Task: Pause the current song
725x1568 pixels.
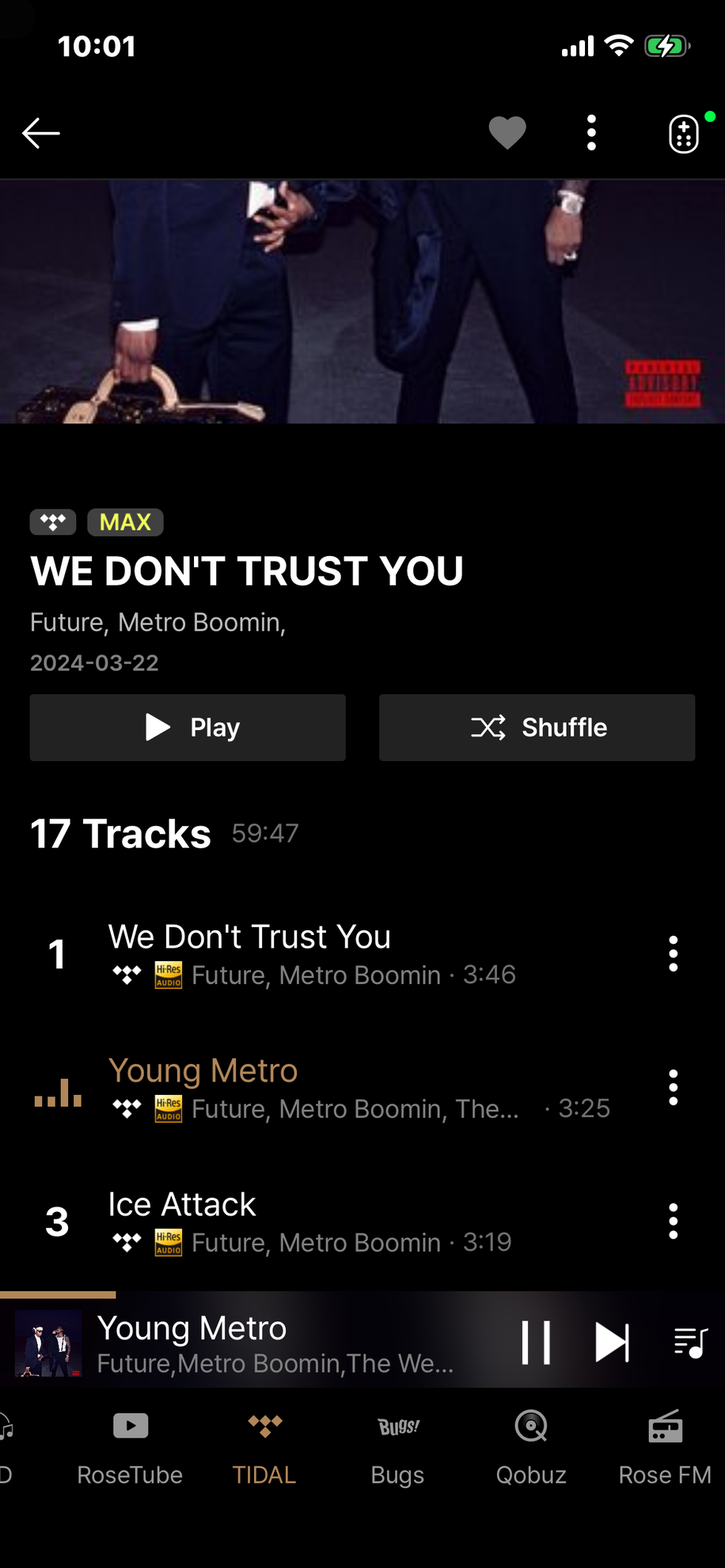Action: pyautogui.click(x=536, y=1343)
